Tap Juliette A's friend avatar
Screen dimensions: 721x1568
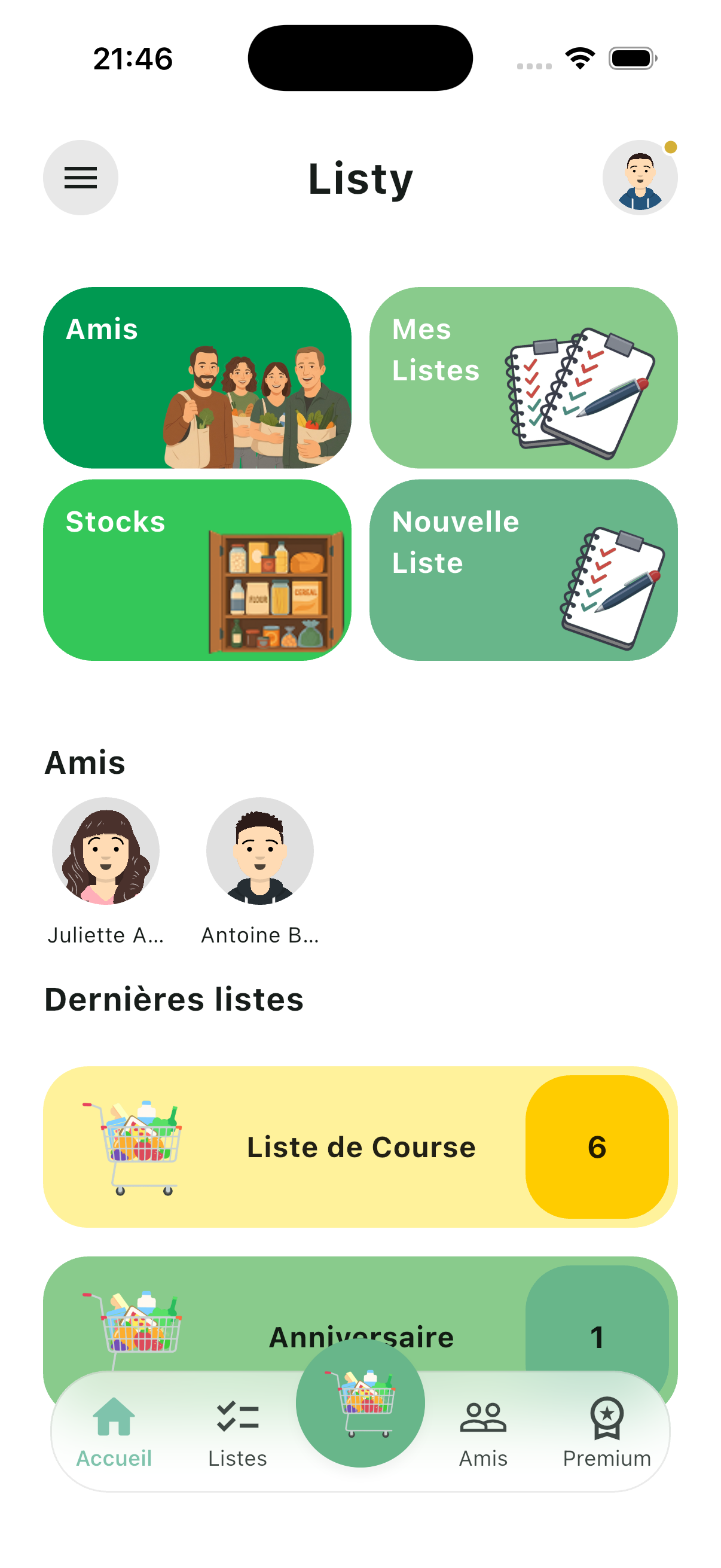[x=105, y=852]
